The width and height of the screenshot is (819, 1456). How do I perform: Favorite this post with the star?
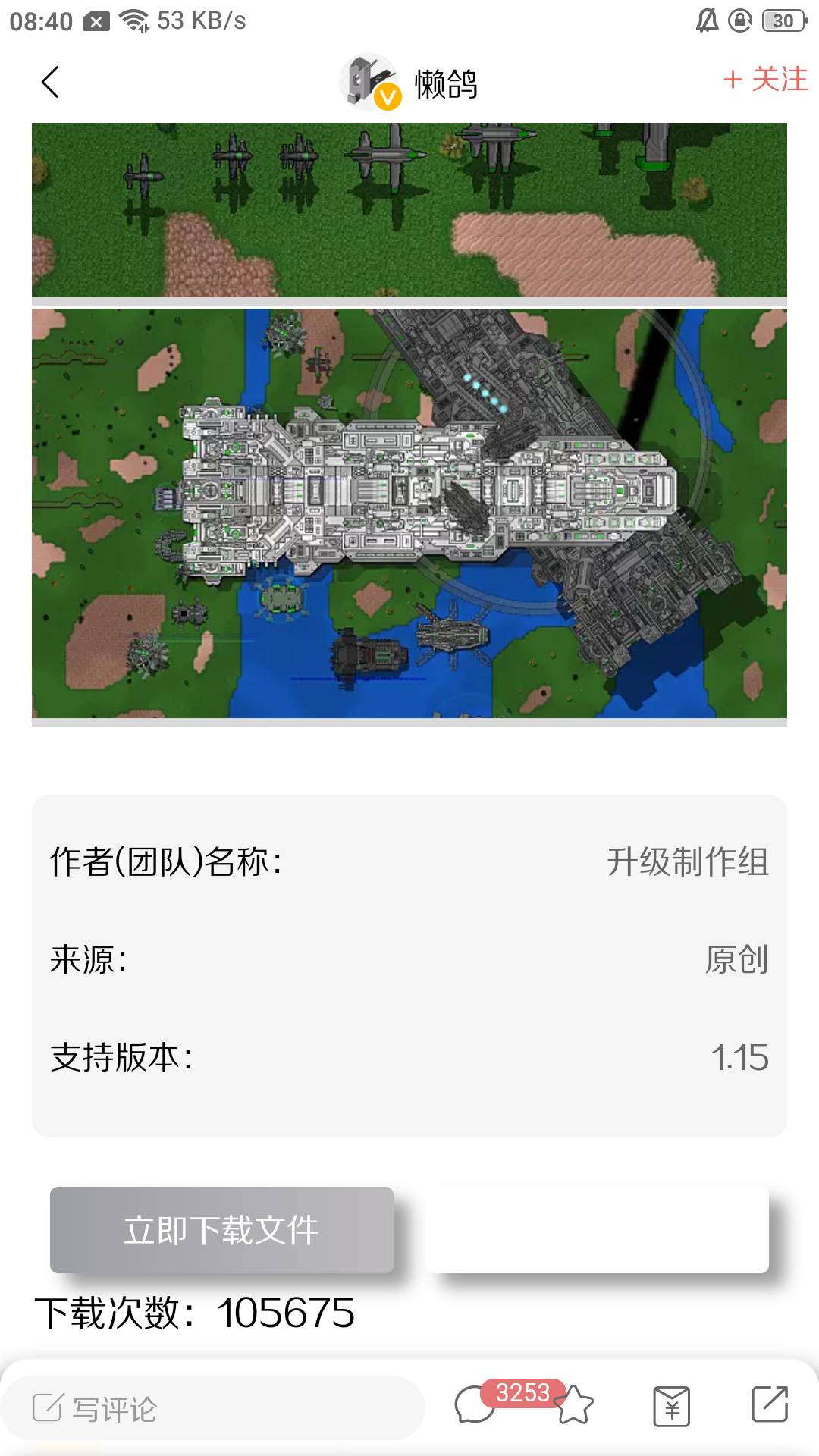pyautogui.click(x=574, y=1405)
